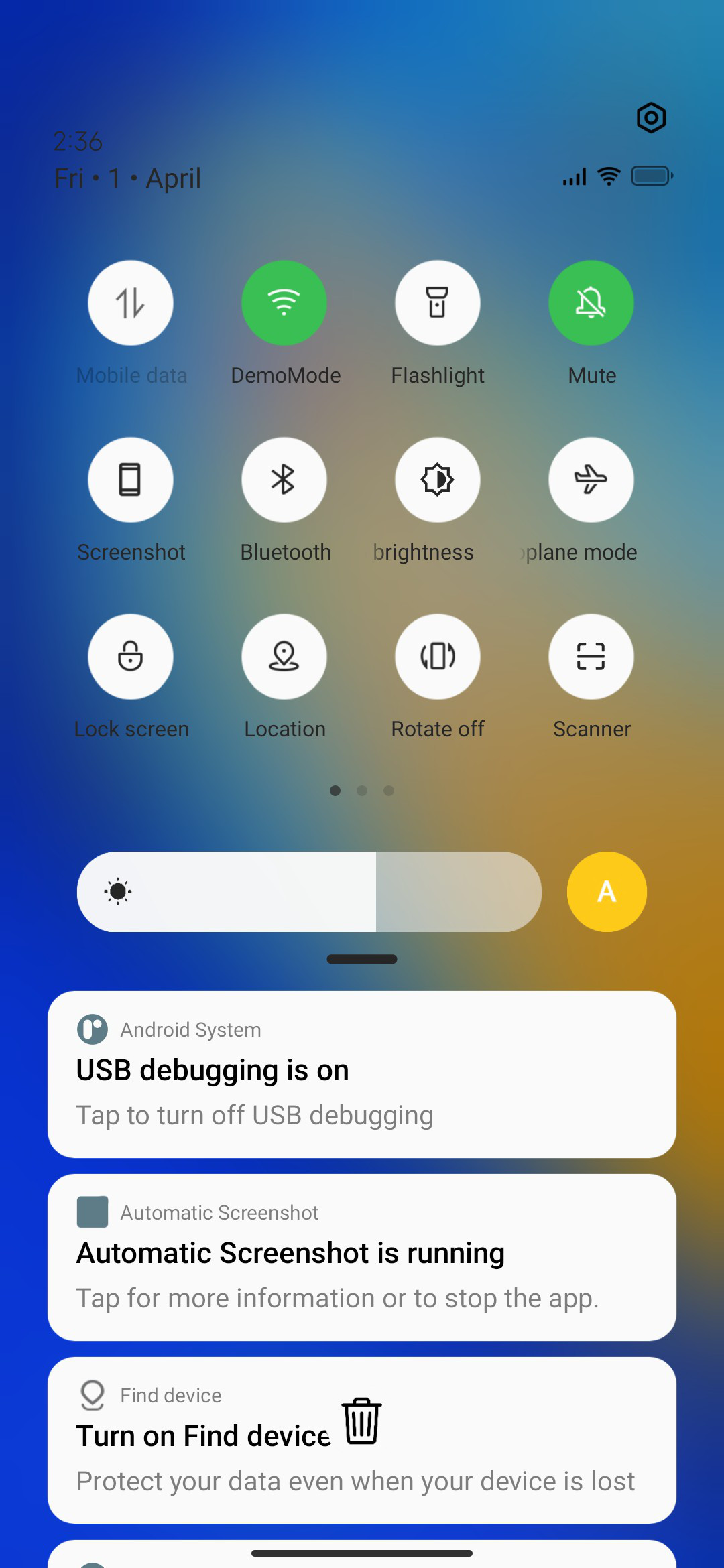Open settings via the gear icon

coord(651,118)
